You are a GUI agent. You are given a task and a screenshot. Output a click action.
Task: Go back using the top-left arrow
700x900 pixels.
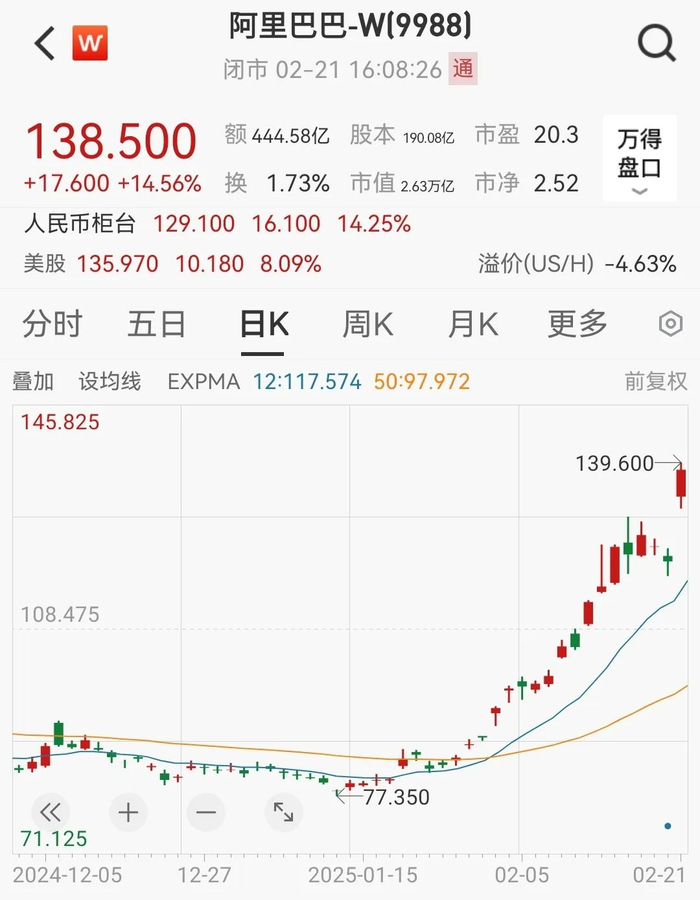44,44
